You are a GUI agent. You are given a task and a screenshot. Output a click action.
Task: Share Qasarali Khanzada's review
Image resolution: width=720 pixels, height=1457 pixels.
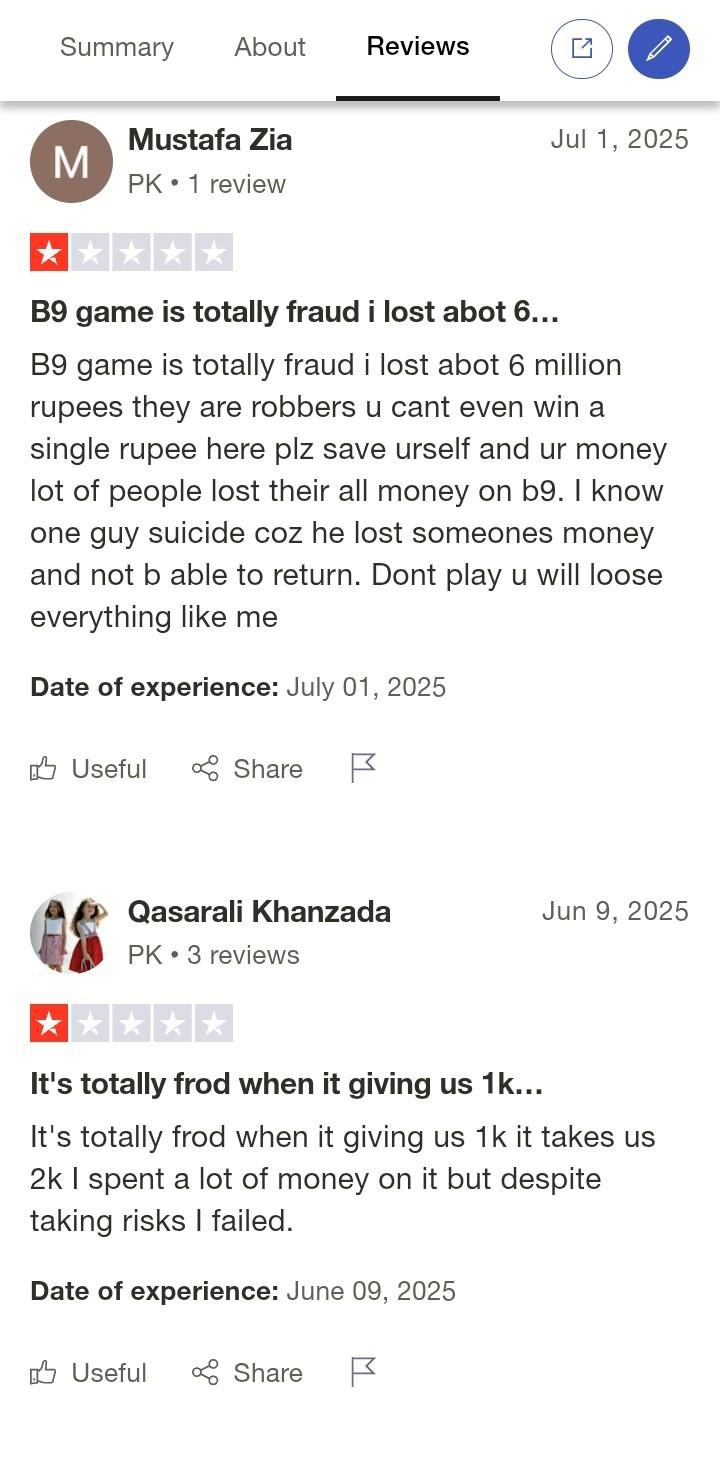(247, 1372)
